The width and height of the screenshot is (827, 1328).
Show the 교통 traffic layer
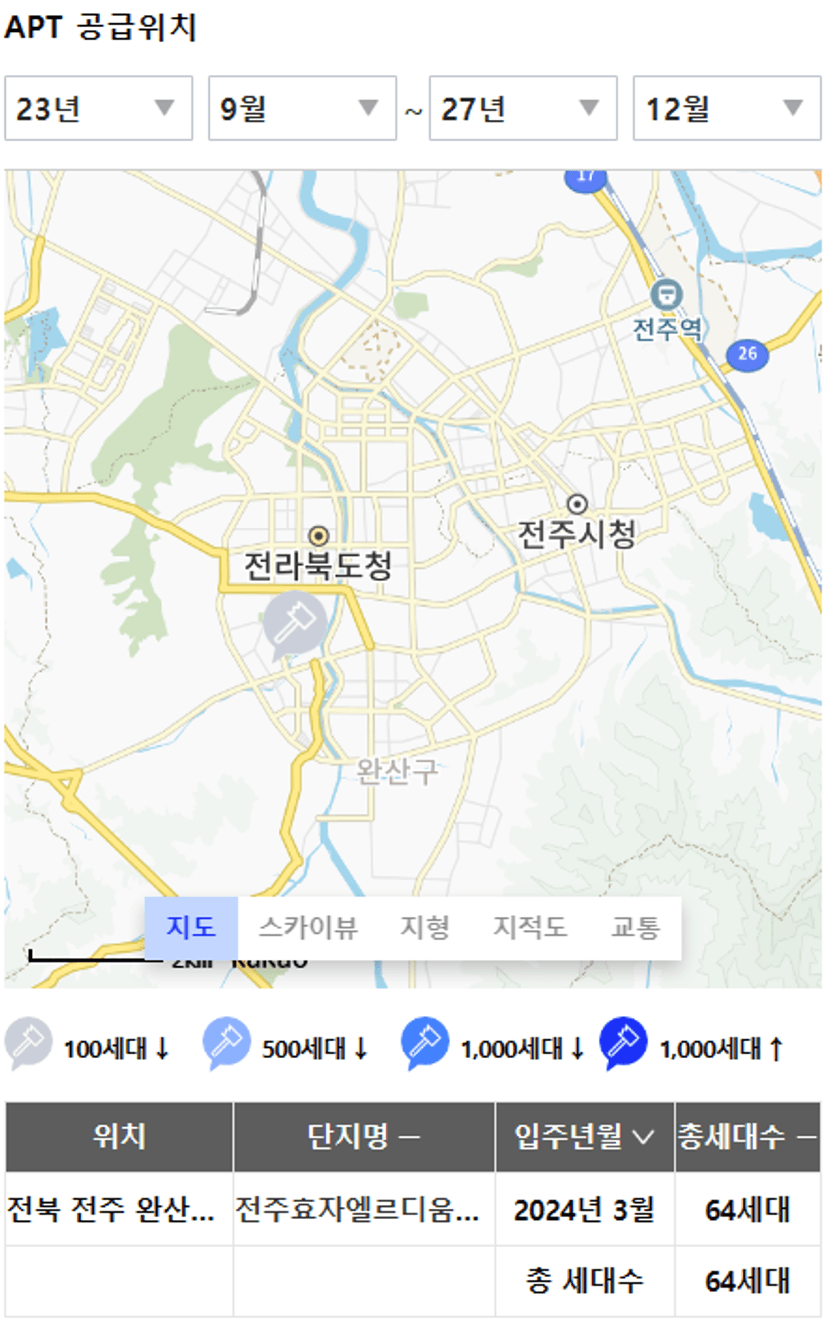tap(635, 927)
